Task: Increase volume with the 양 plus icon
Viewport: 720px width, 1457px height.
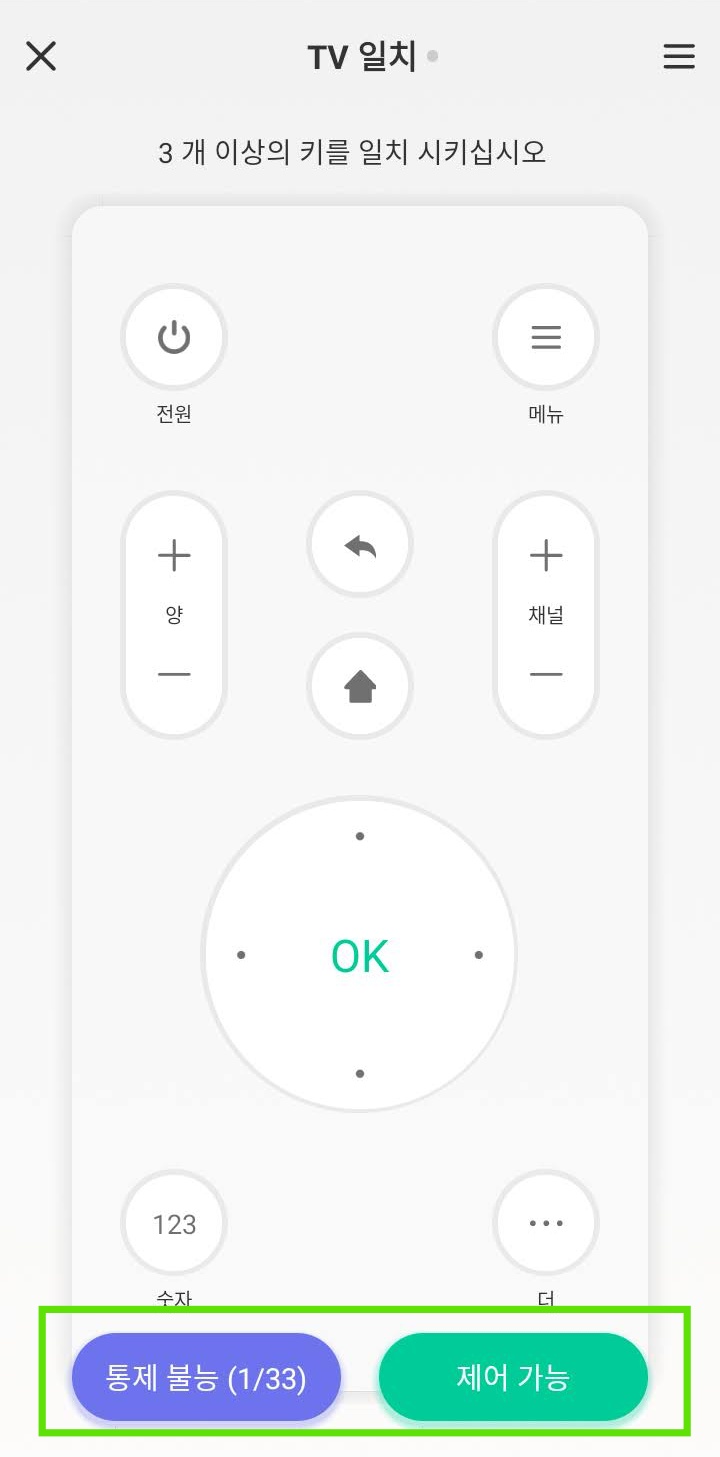Action: 173,555
